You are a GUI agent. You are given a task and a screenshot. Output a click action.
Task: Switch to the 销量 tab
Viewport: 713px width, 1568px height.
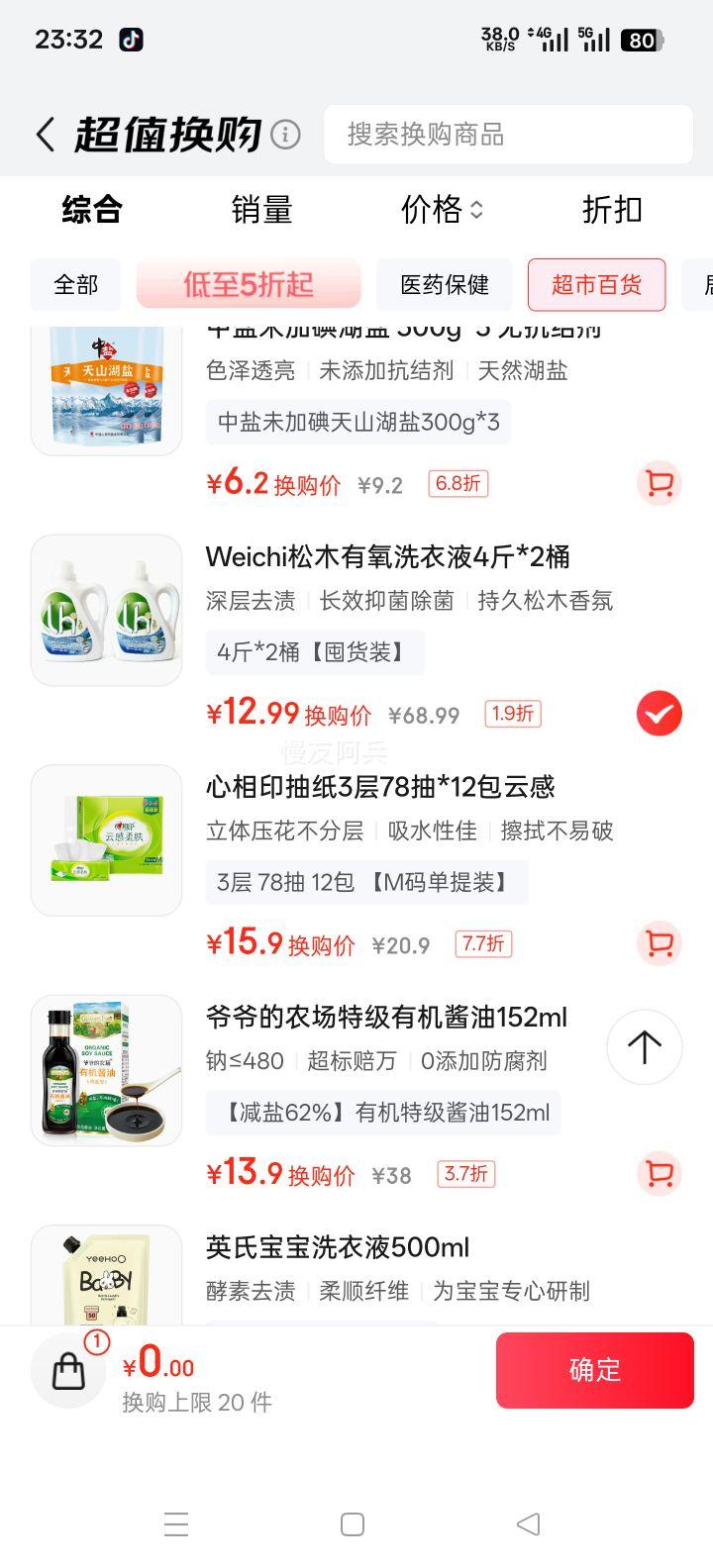261,210
